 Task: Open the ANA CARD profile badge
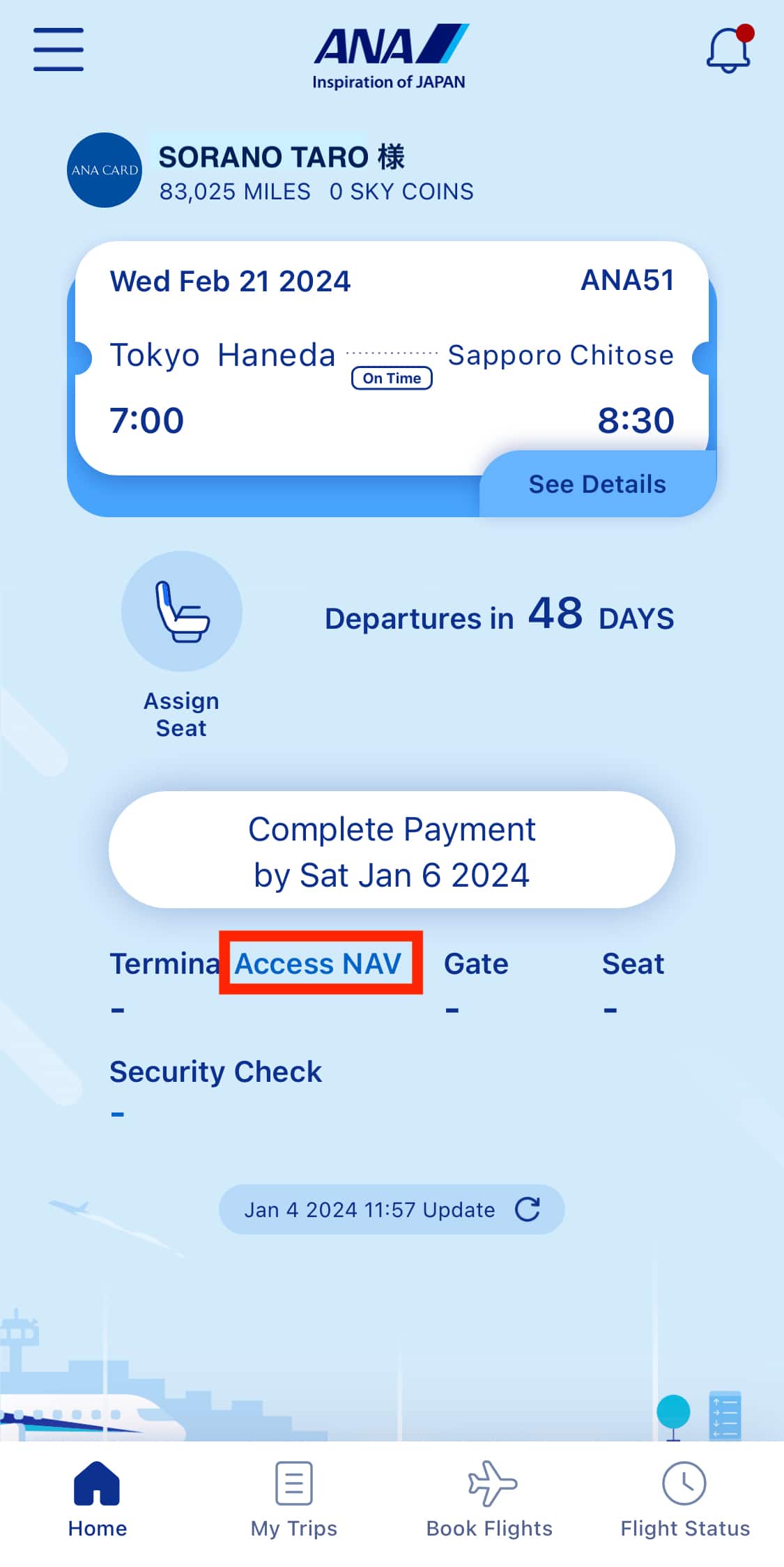(x=105, y=170)
